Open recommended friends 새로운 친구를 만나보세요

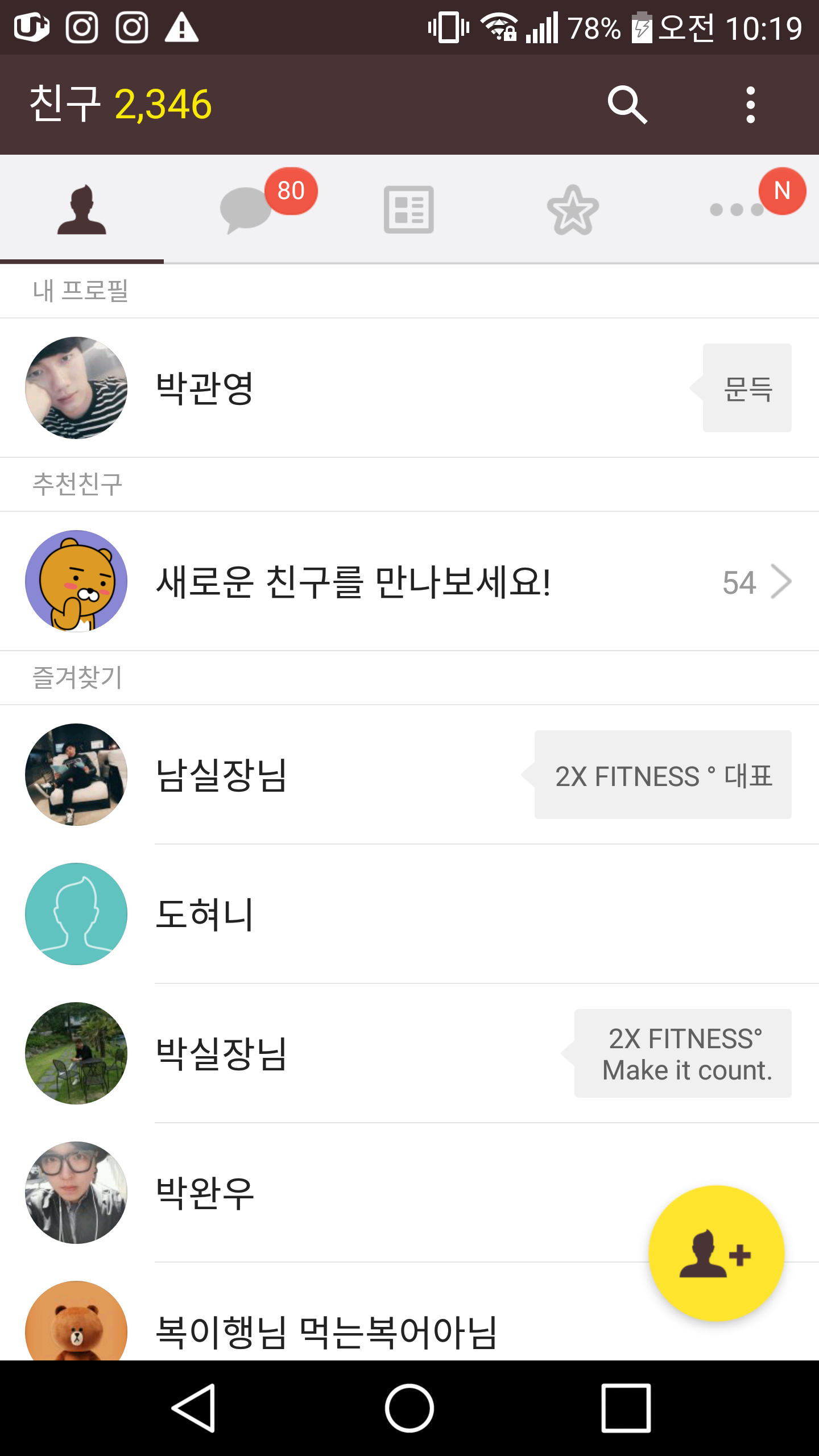(x=353, y=581)
